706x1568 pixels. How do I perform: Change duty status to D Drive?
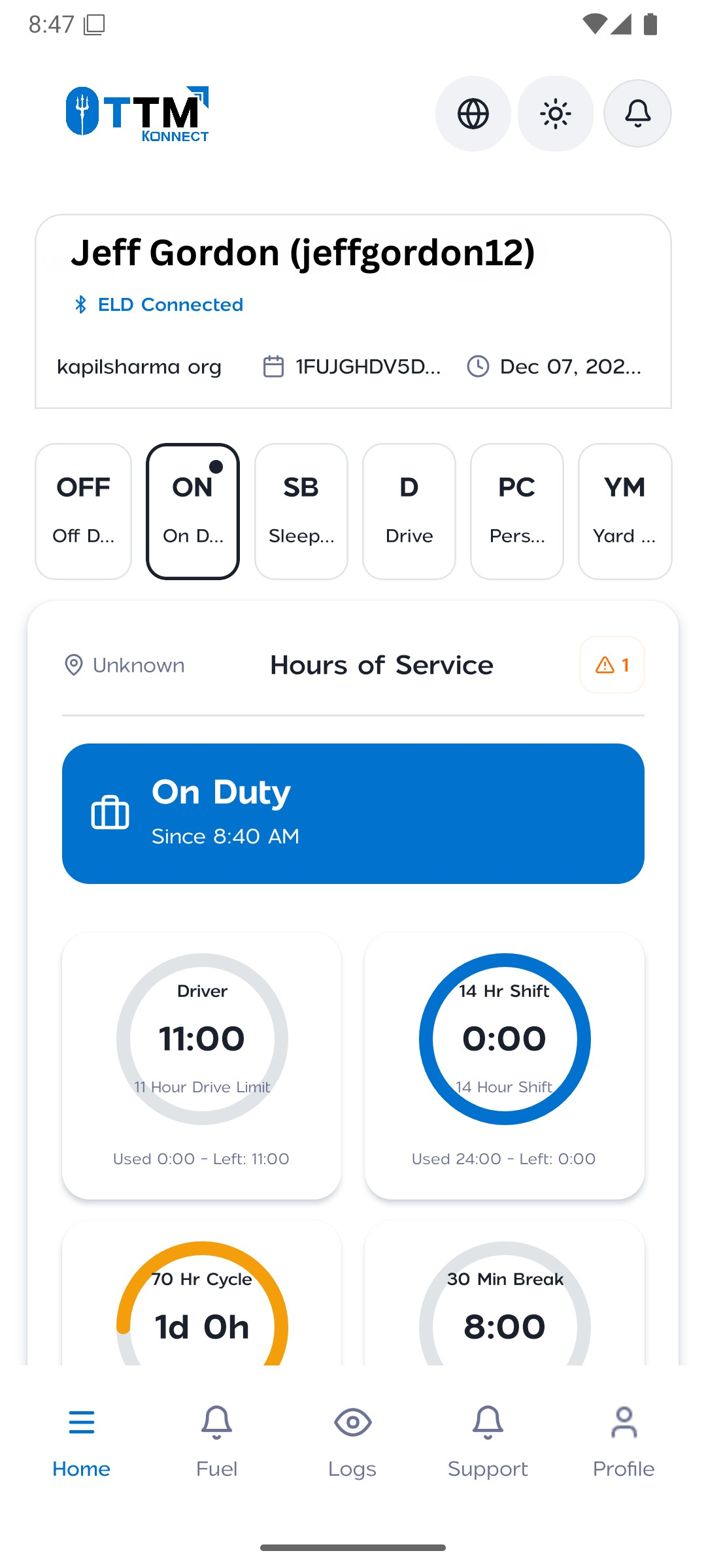coord(409,511)
